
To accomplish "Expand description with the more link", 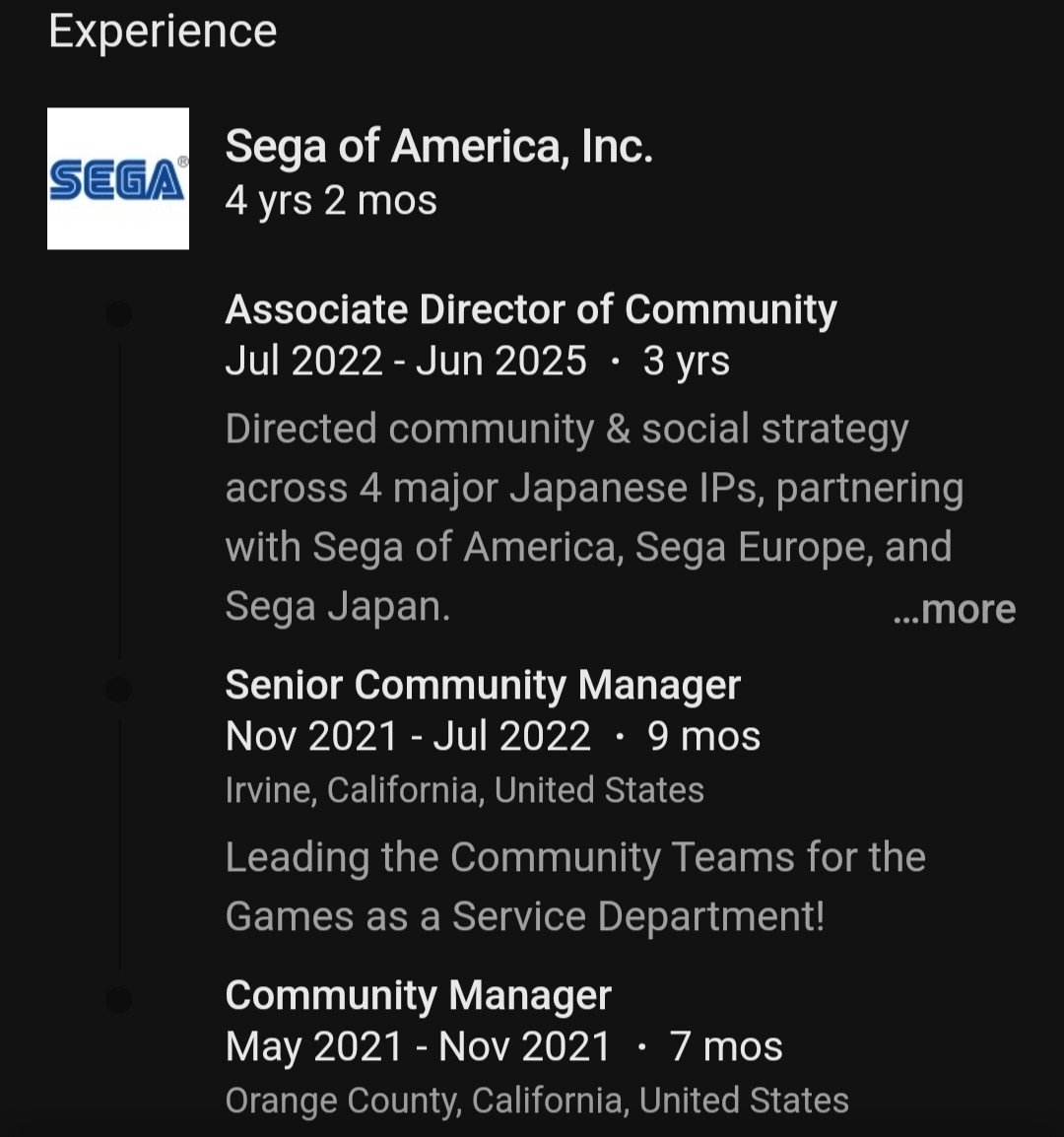I will [954, 610].
